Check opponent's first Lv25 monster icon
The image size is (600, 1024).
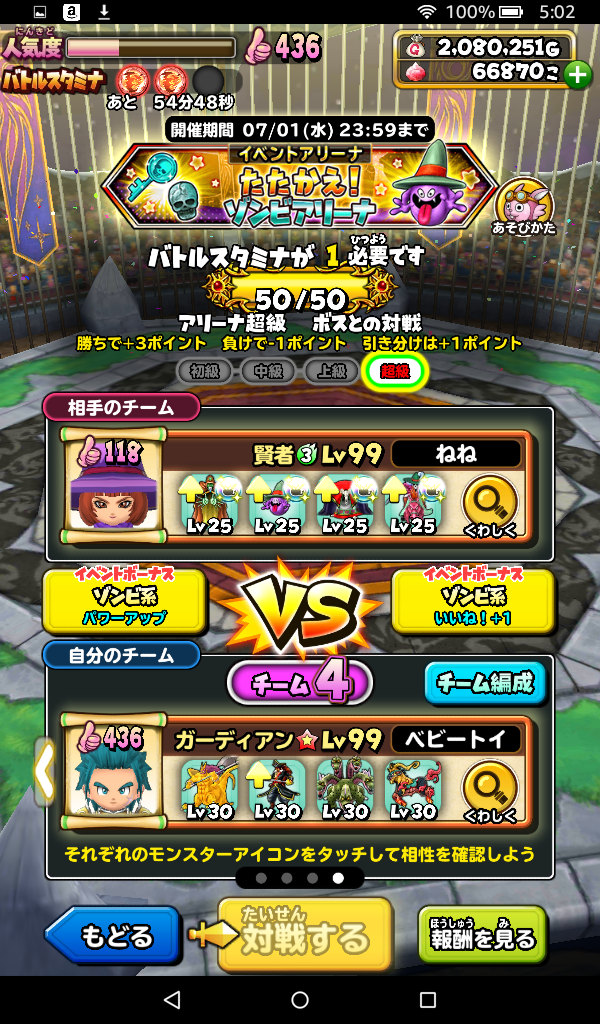pyautogui.click(x=209, y=505)
